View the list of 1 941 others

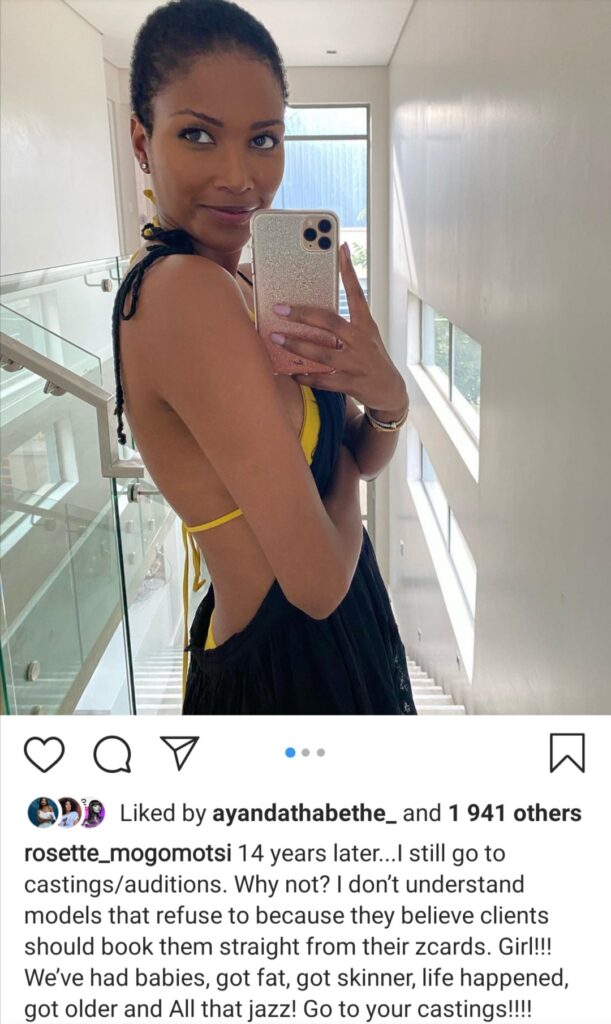[x=514, y=813]
